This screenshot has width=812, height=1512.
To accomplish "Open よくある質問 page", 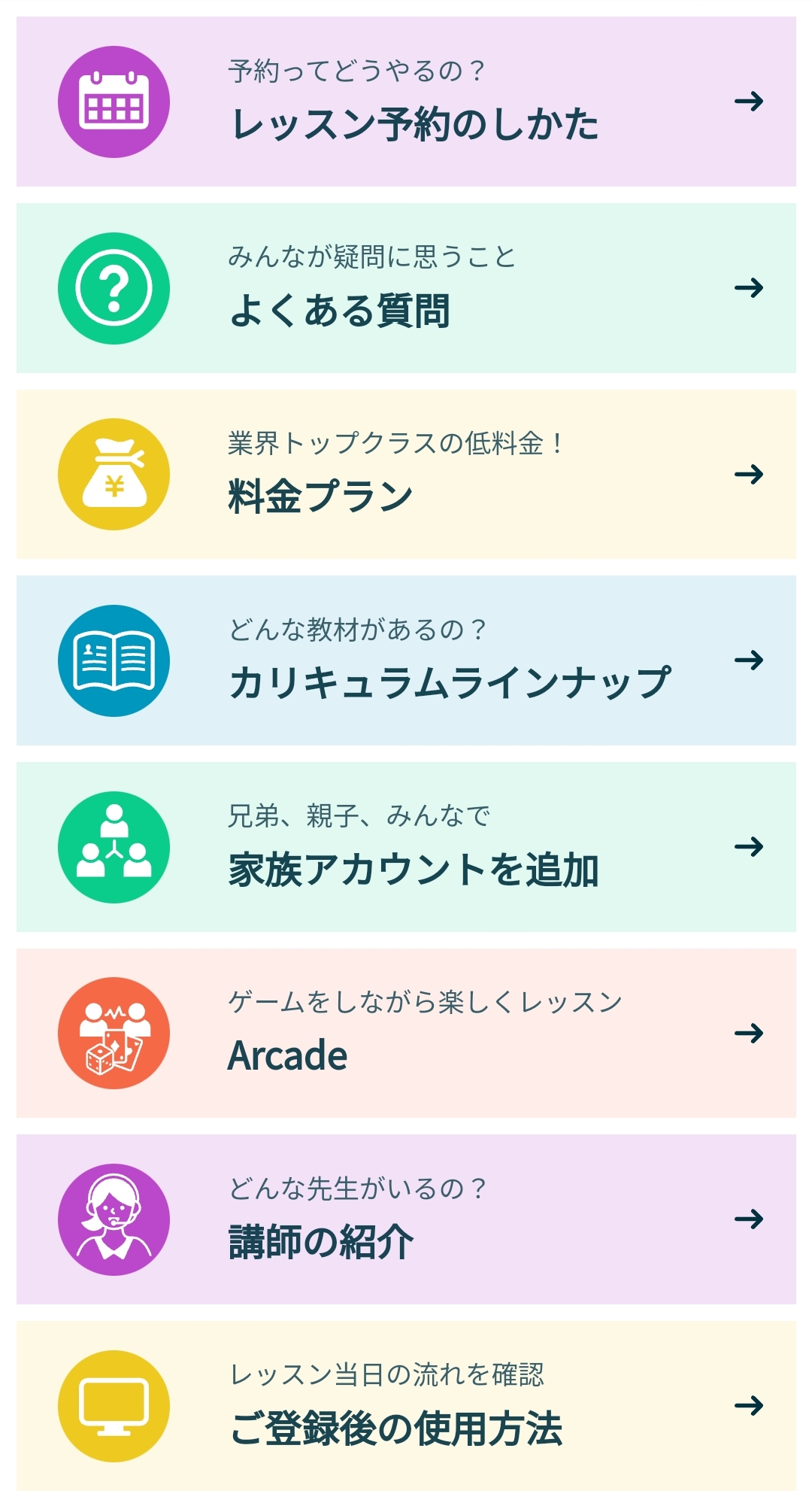I will pyautogui.click(x=406, y=288).
